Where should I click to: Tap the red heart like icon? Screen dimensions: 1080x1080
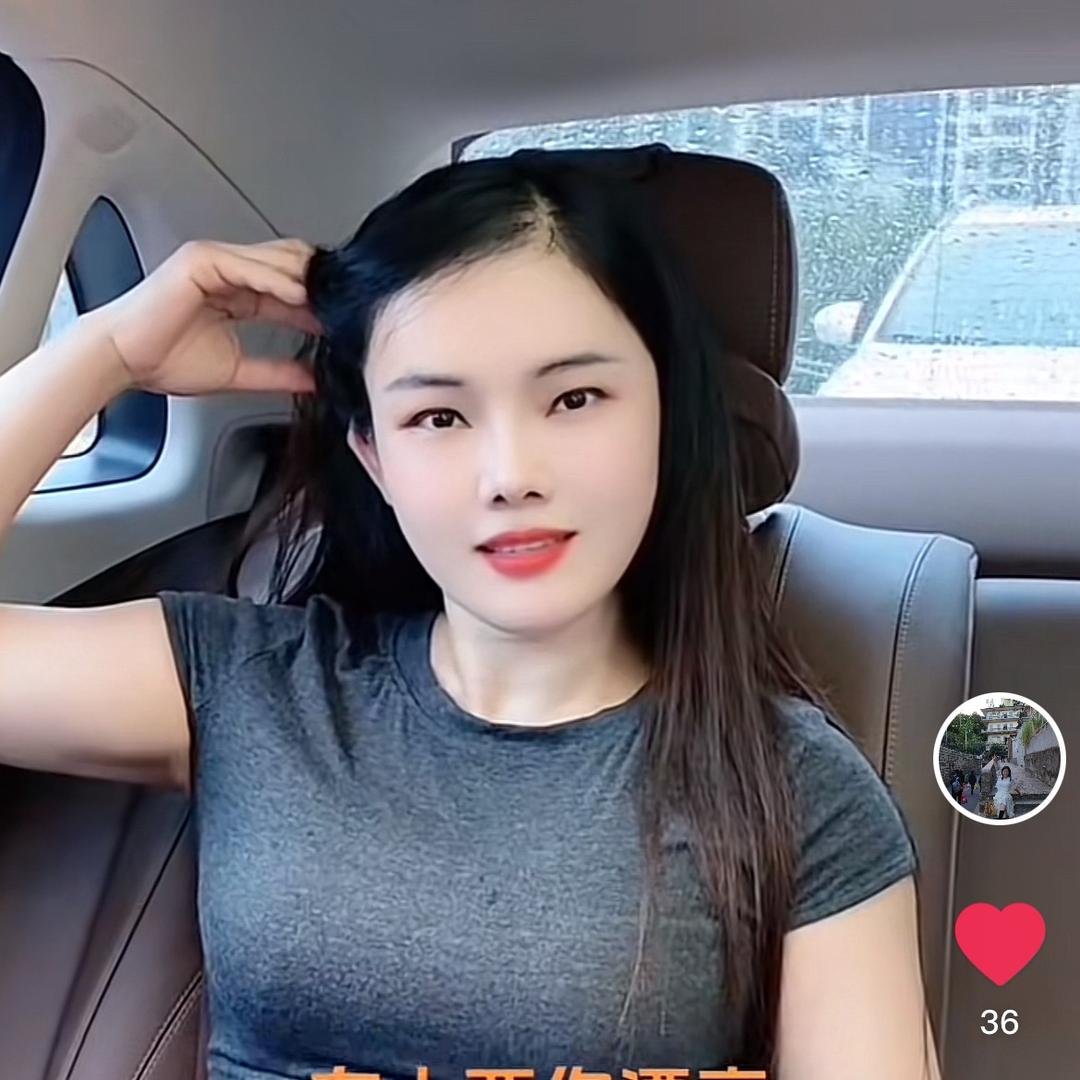click(x=999, y=942)
